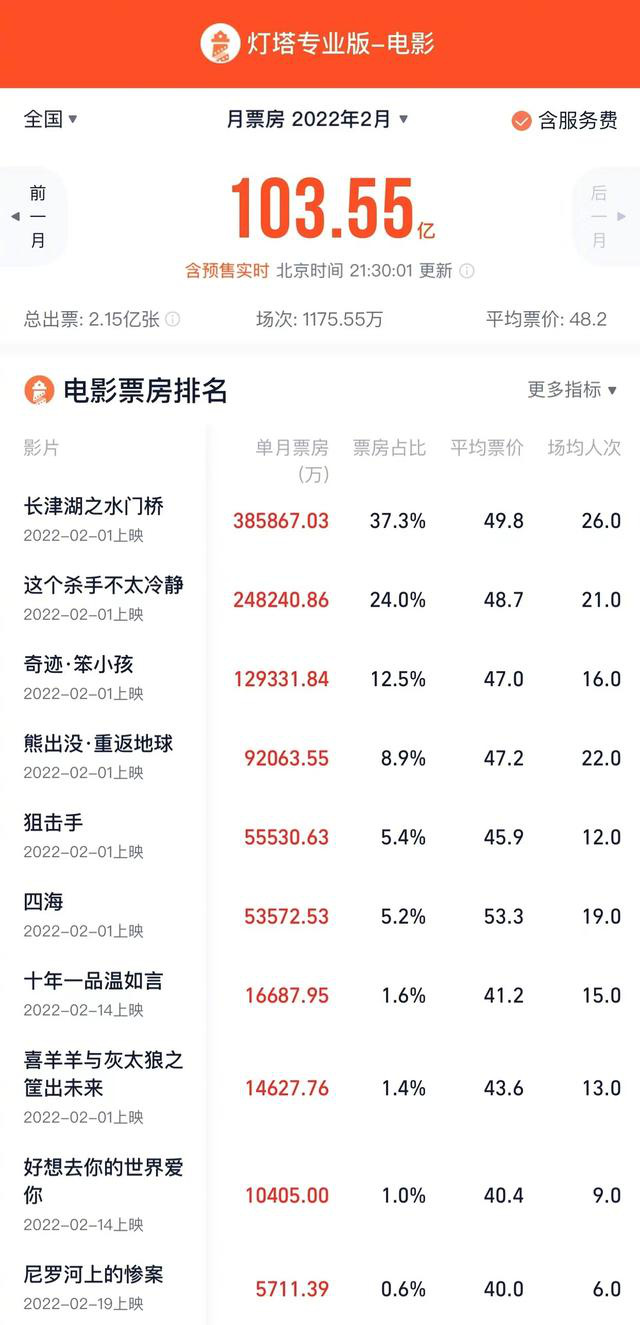Open the movie 这个杀手不太冷静
640x1325 pixels.
pyautogui.click(x=104, y=586)
